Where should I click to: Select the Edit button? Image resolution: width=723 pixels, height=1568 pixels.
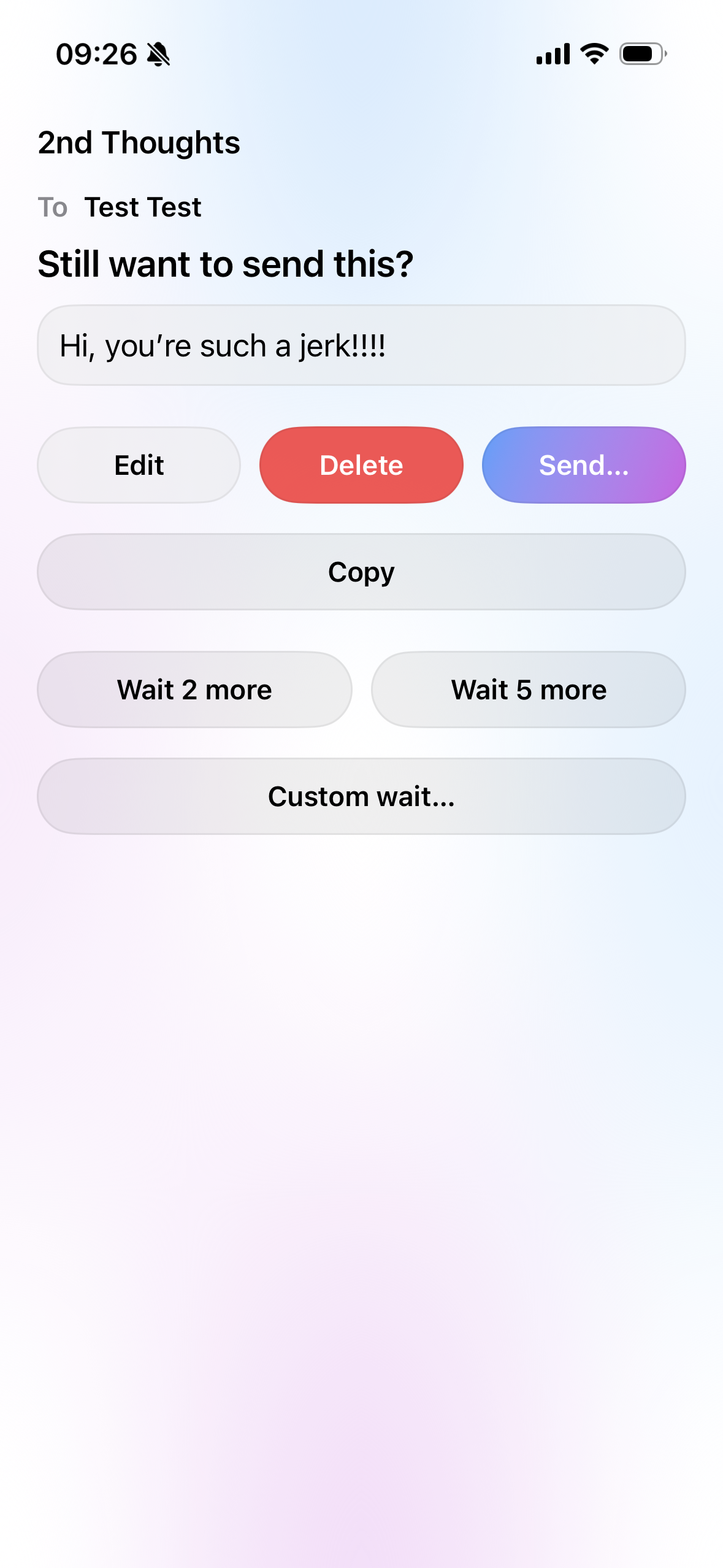coord(139,464)
